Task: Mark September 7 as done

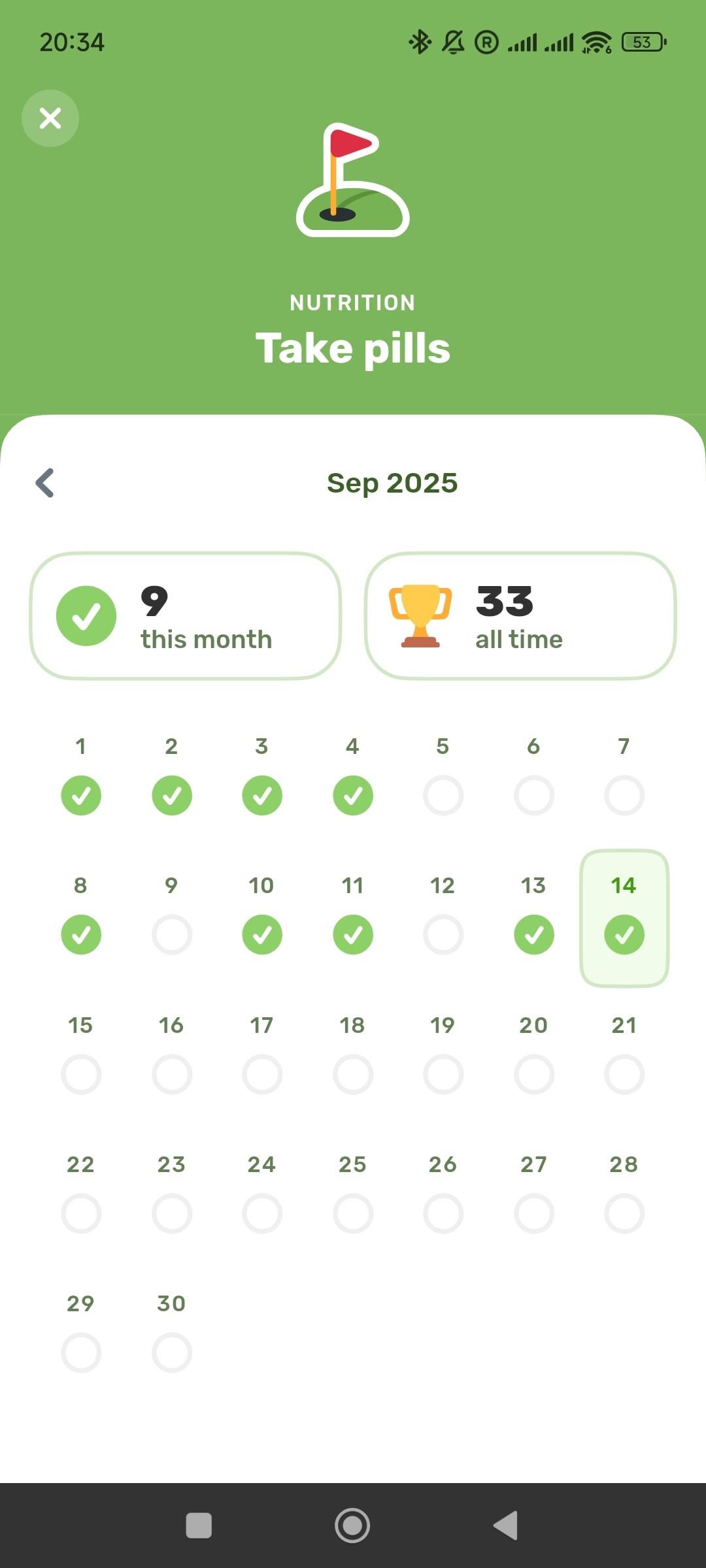Action: coord(624,795)
